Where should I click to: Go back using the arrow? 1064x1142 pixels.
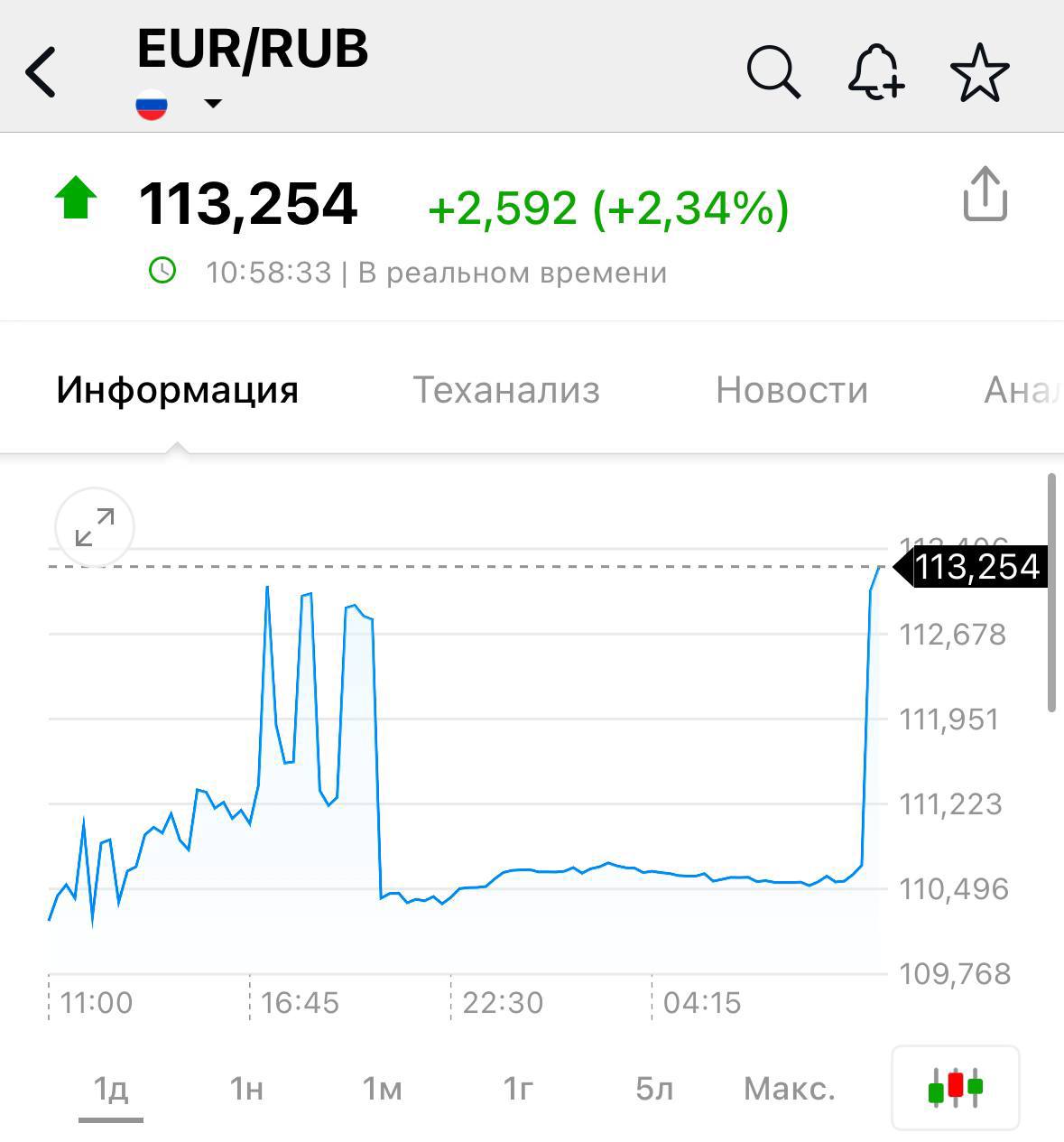tap(42, 72)
